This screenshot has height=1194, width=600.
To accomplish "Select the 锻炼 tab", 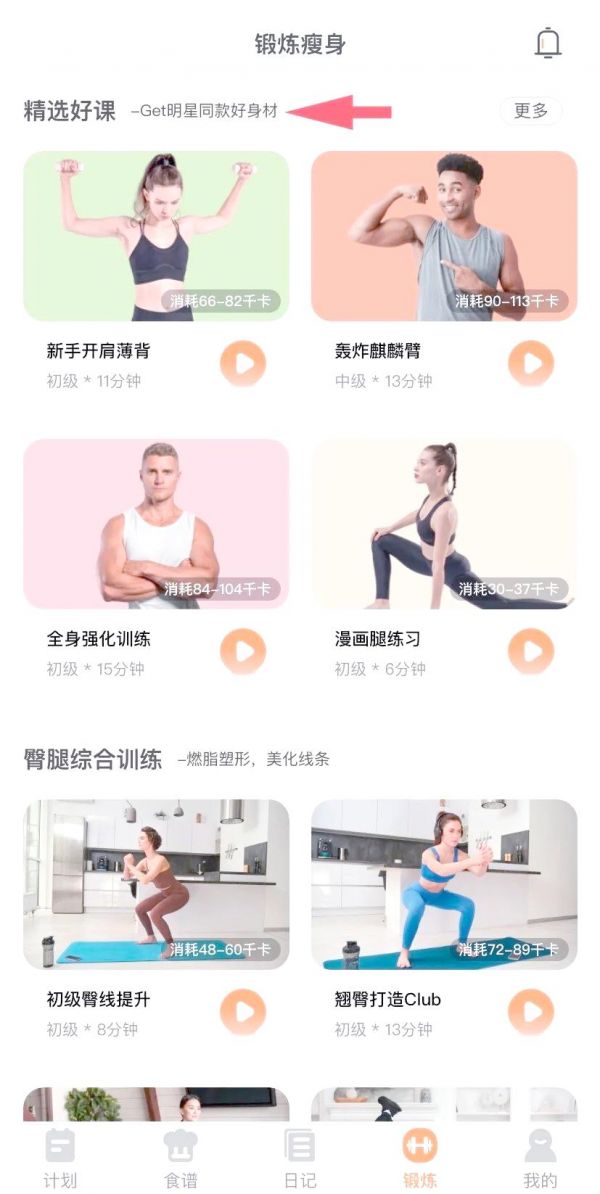I will (x=420, y=1158).
